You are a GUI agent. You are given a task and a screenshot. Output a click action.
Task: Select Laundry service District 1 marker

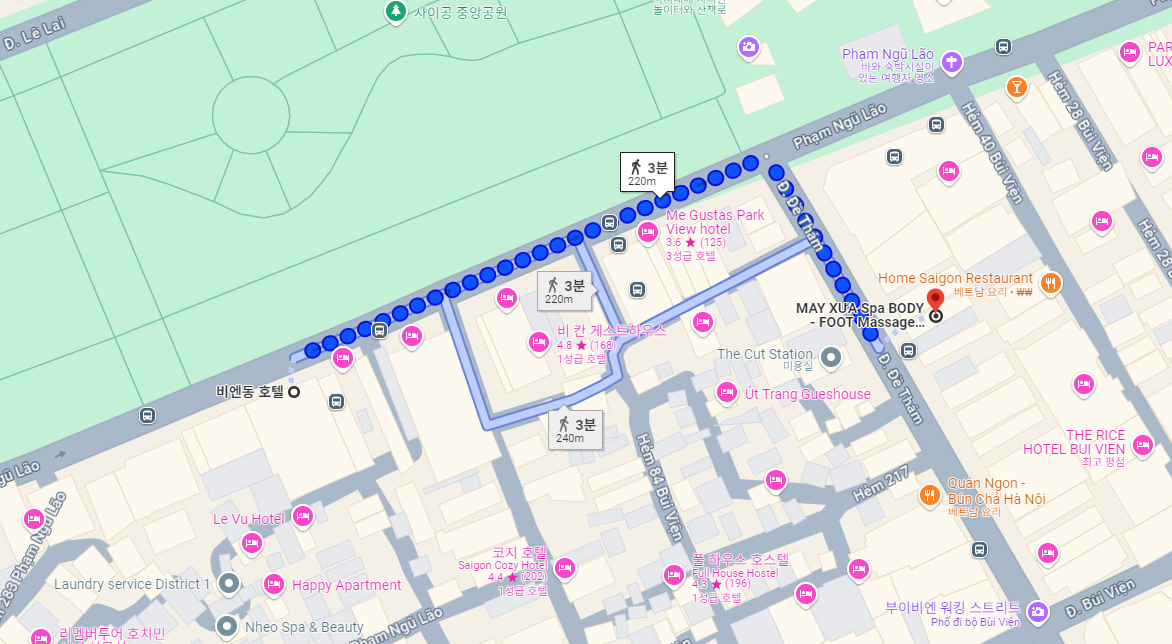(228, 583)
